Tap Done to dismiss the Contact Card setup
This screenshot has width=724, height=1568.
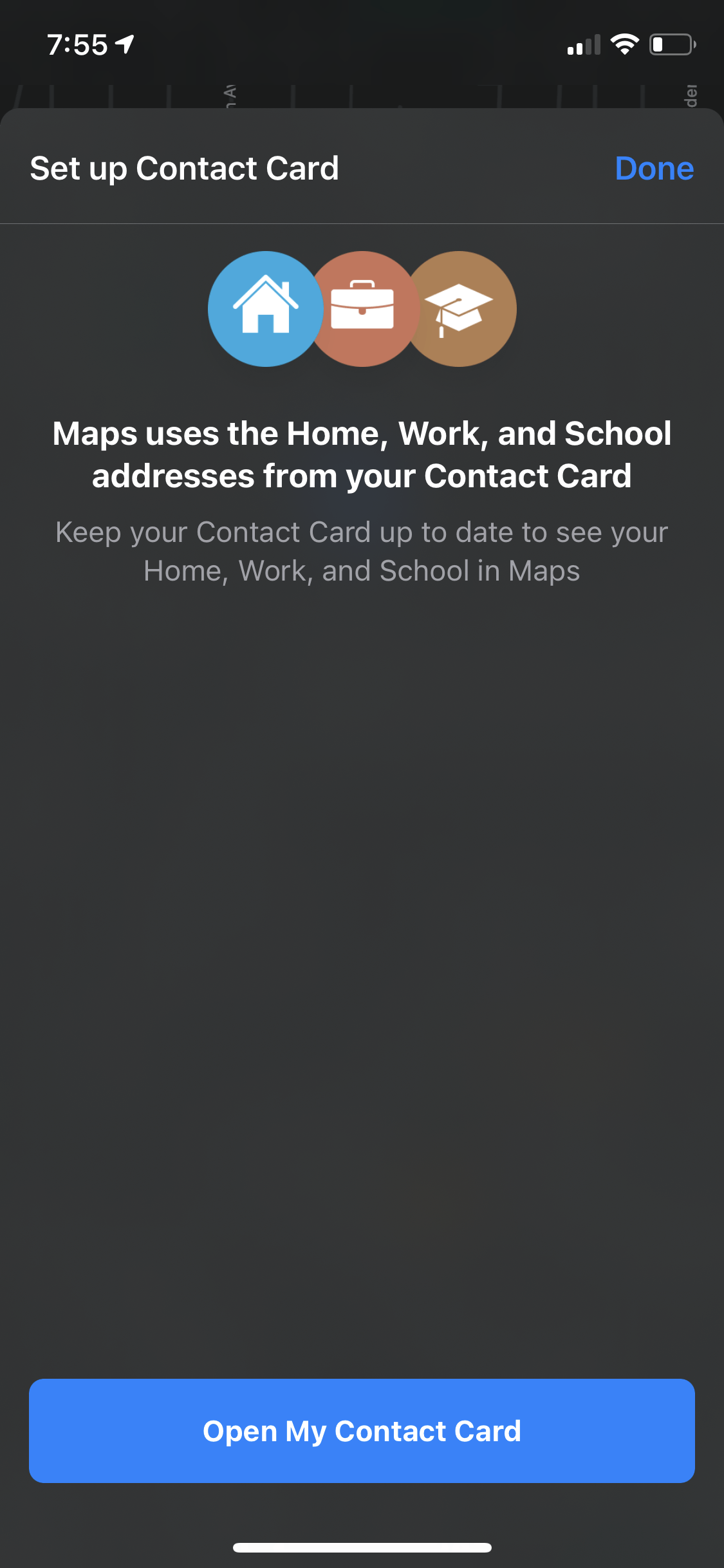pyautogui.click(x=654, y=169)
